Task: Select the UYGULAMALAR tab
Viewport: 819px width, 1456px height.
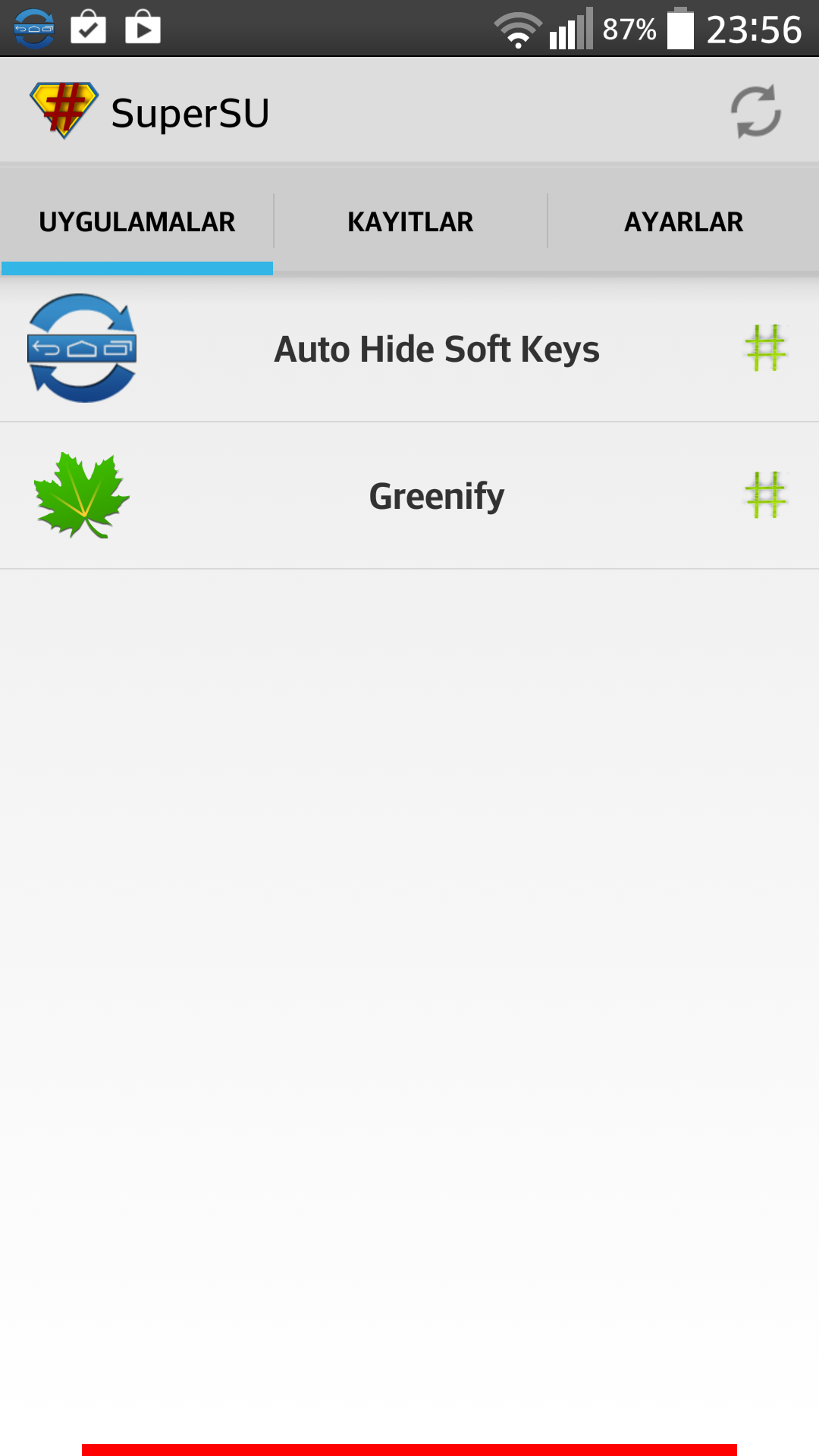Action: click(136, 221)
